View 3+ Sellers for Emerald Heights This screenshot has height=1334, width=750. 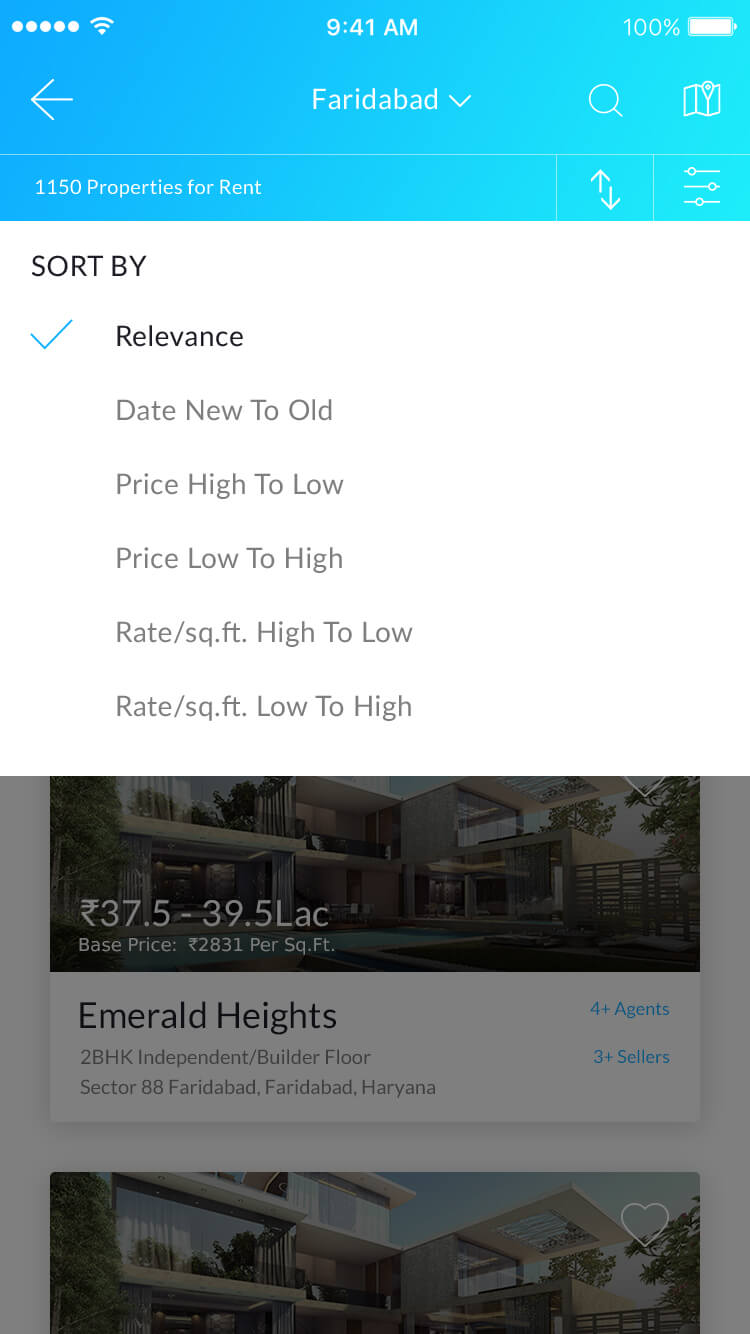click(x=631, y=1057)
